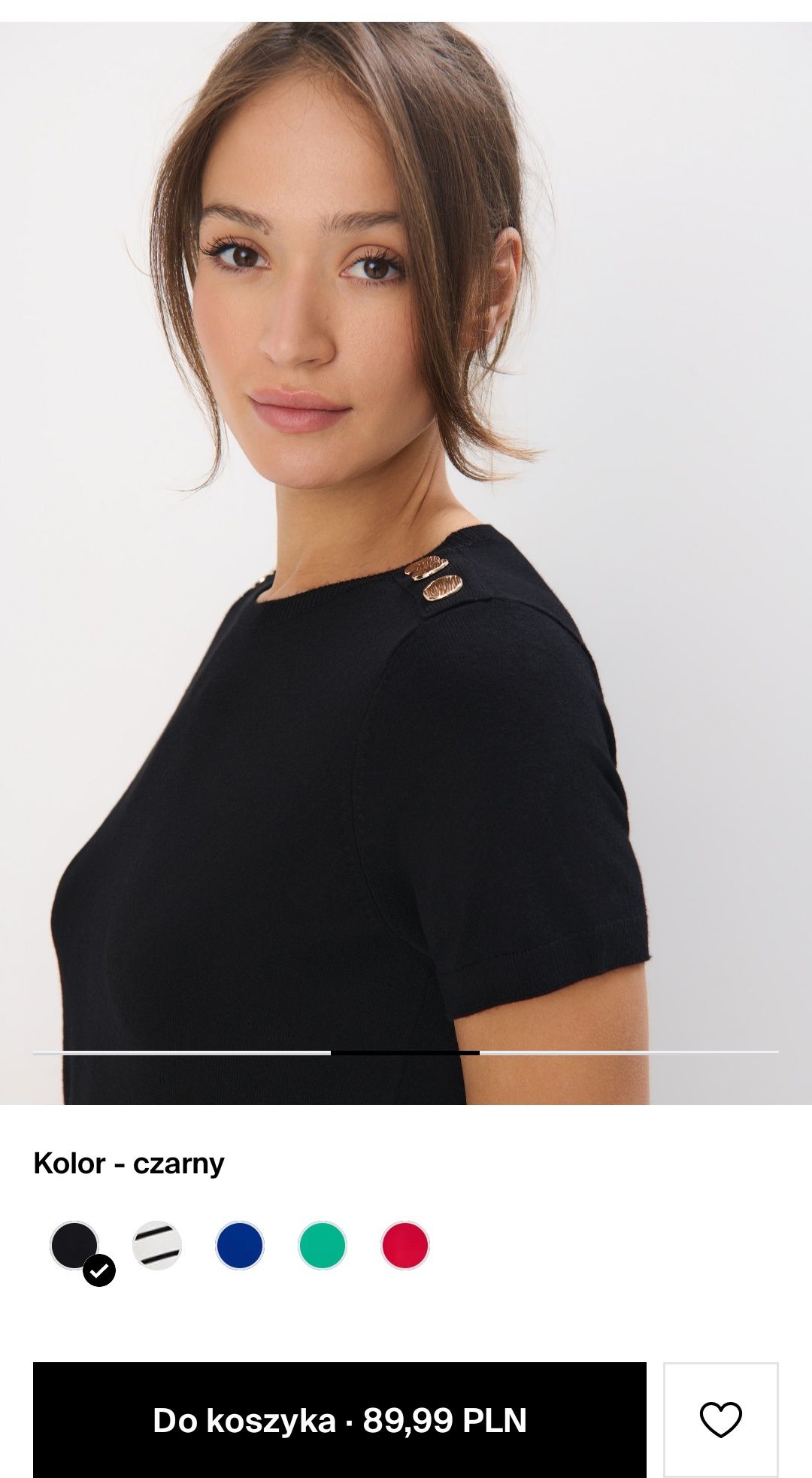Choose the striped black-and-white color

click(157, 1246)
